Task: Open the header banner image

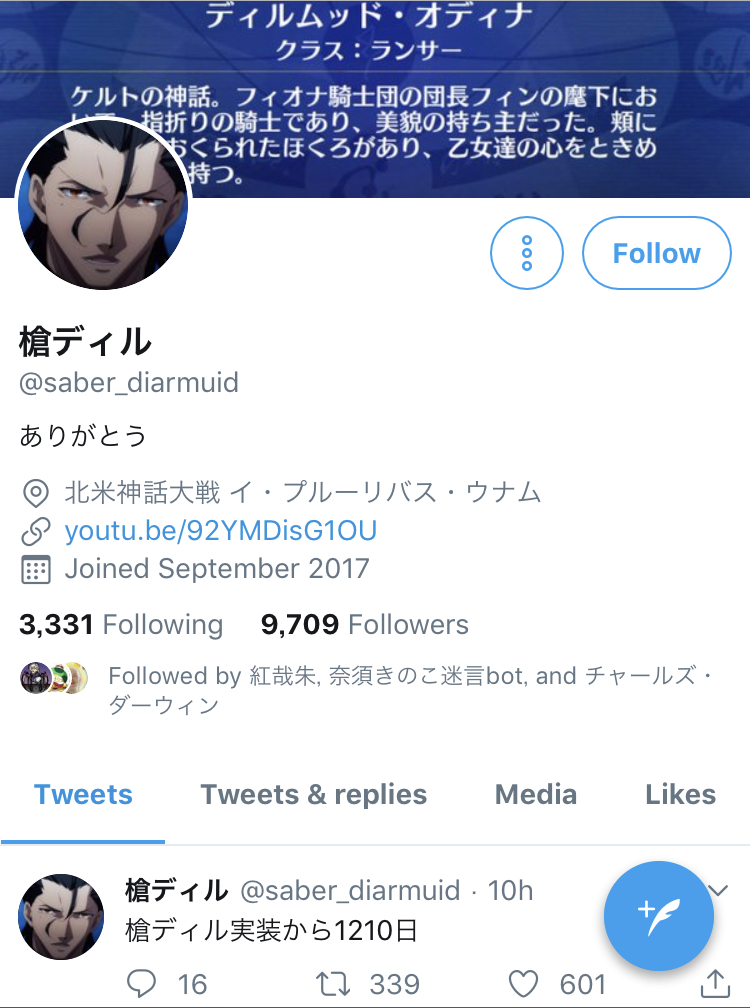Action: [x=450, y=80]
